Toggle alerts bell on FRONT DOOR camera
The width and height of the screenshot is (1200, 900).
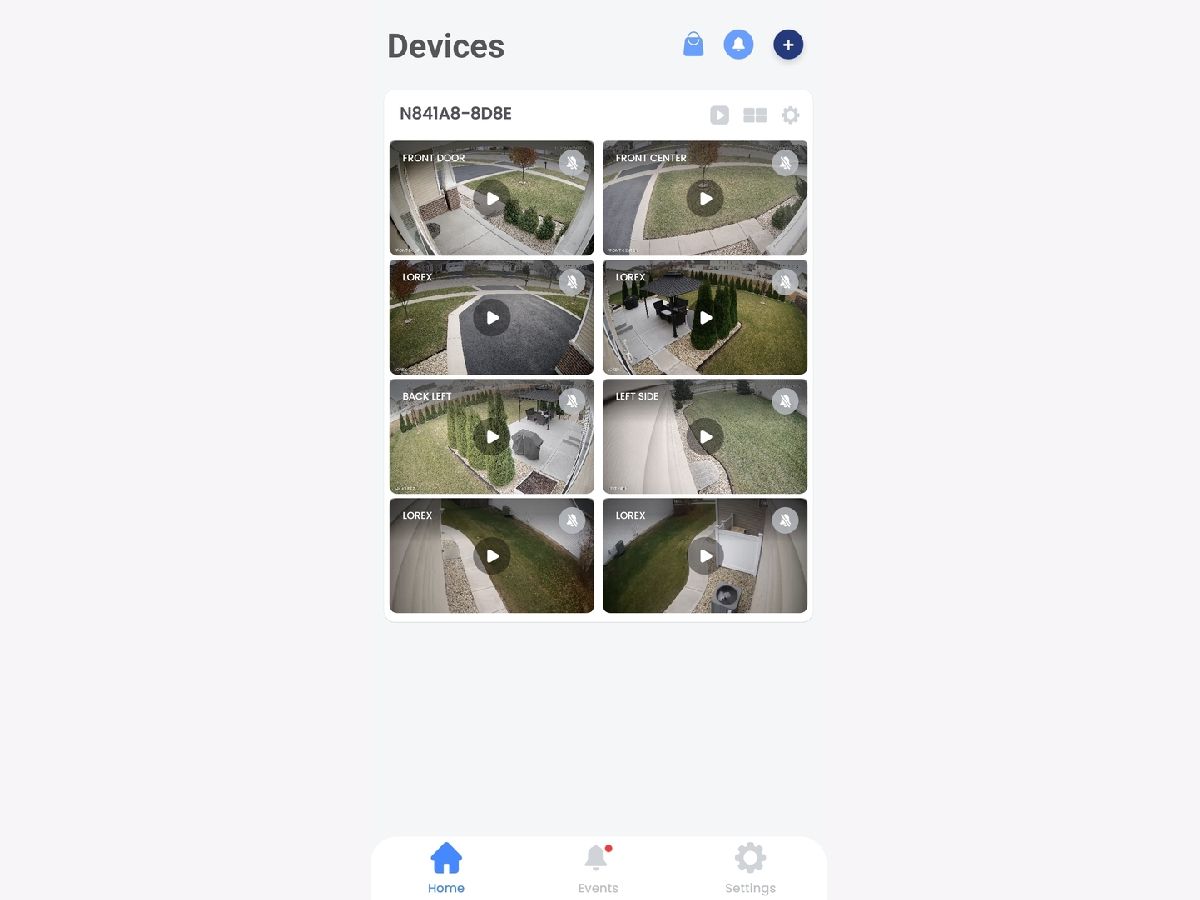coord(572,163)
